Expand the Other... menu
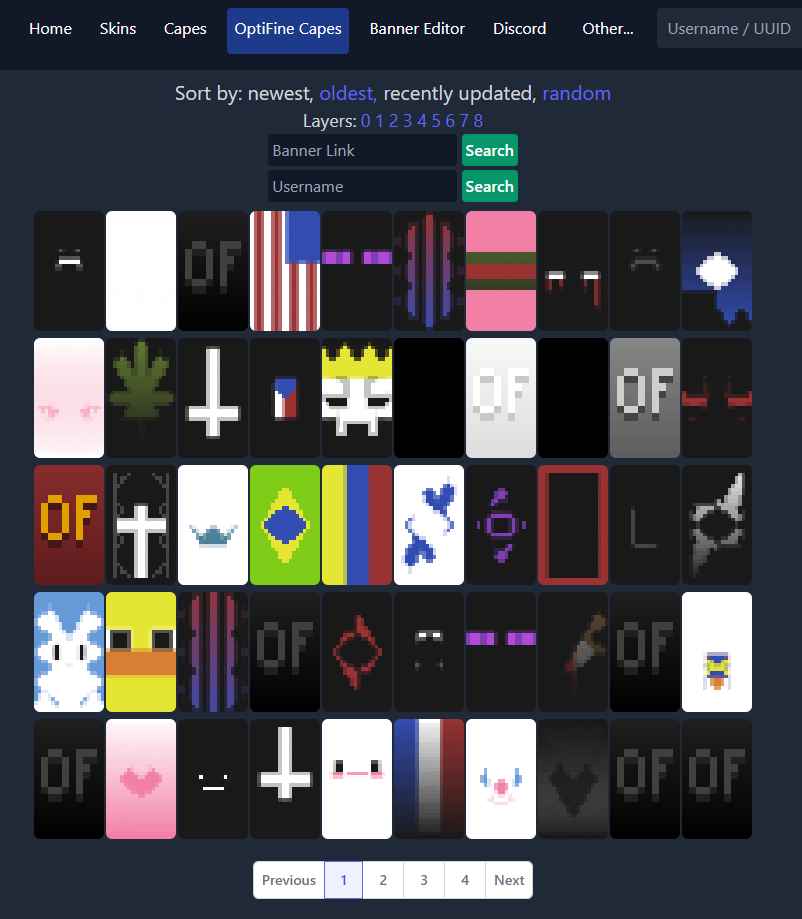 tap(607, 29)
